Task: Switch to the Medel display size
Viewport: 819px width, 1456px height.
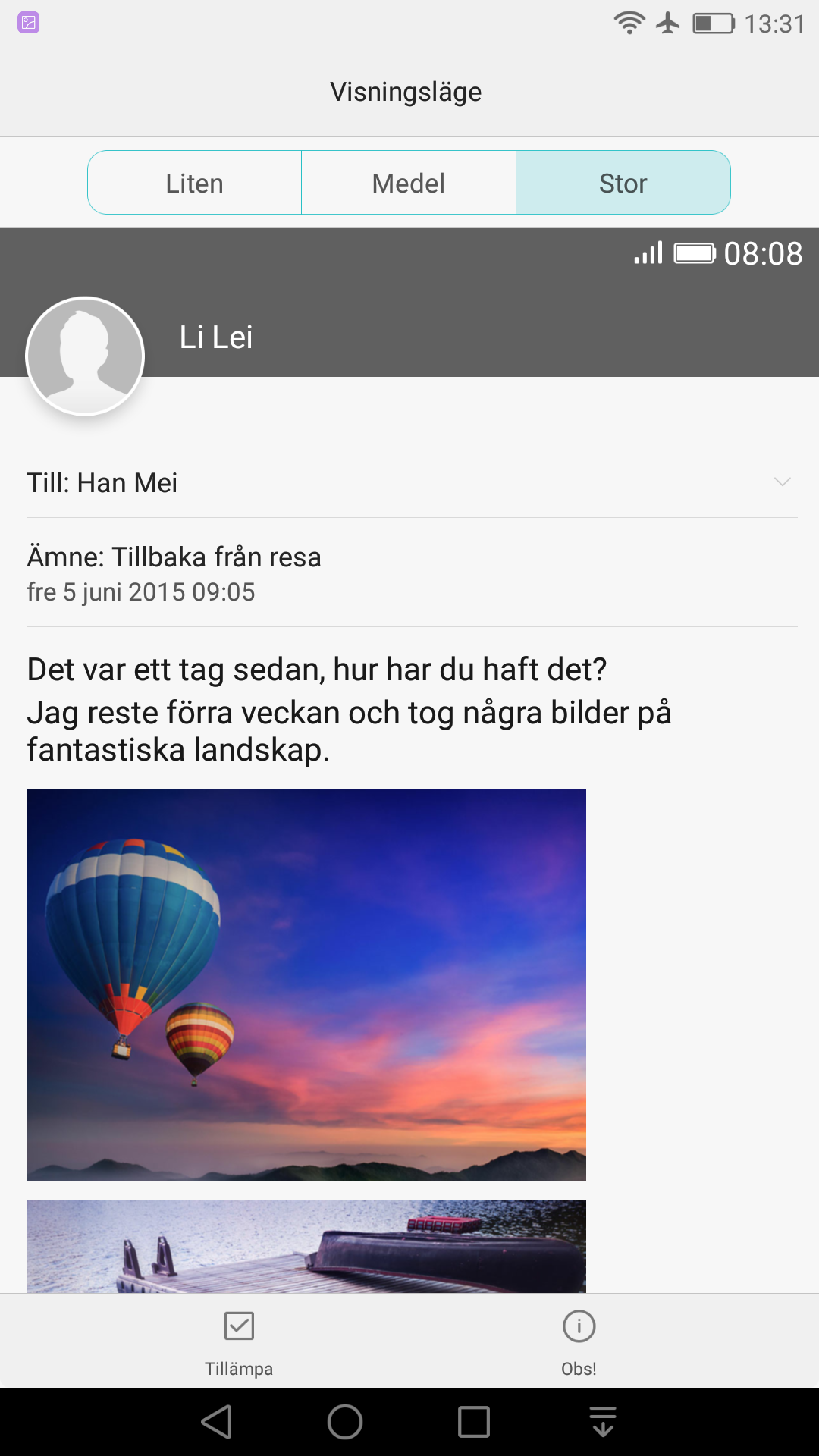Action: coord(409,183)
